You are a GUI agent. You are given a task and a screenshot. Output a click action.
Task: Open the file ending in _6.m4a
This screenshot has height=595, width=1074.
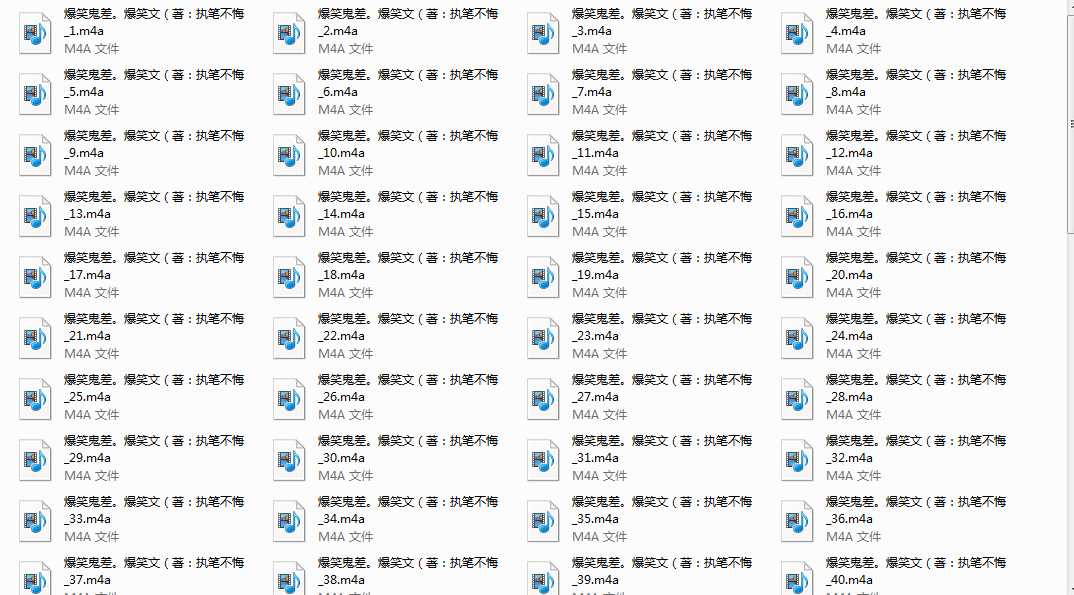(290, 95)
